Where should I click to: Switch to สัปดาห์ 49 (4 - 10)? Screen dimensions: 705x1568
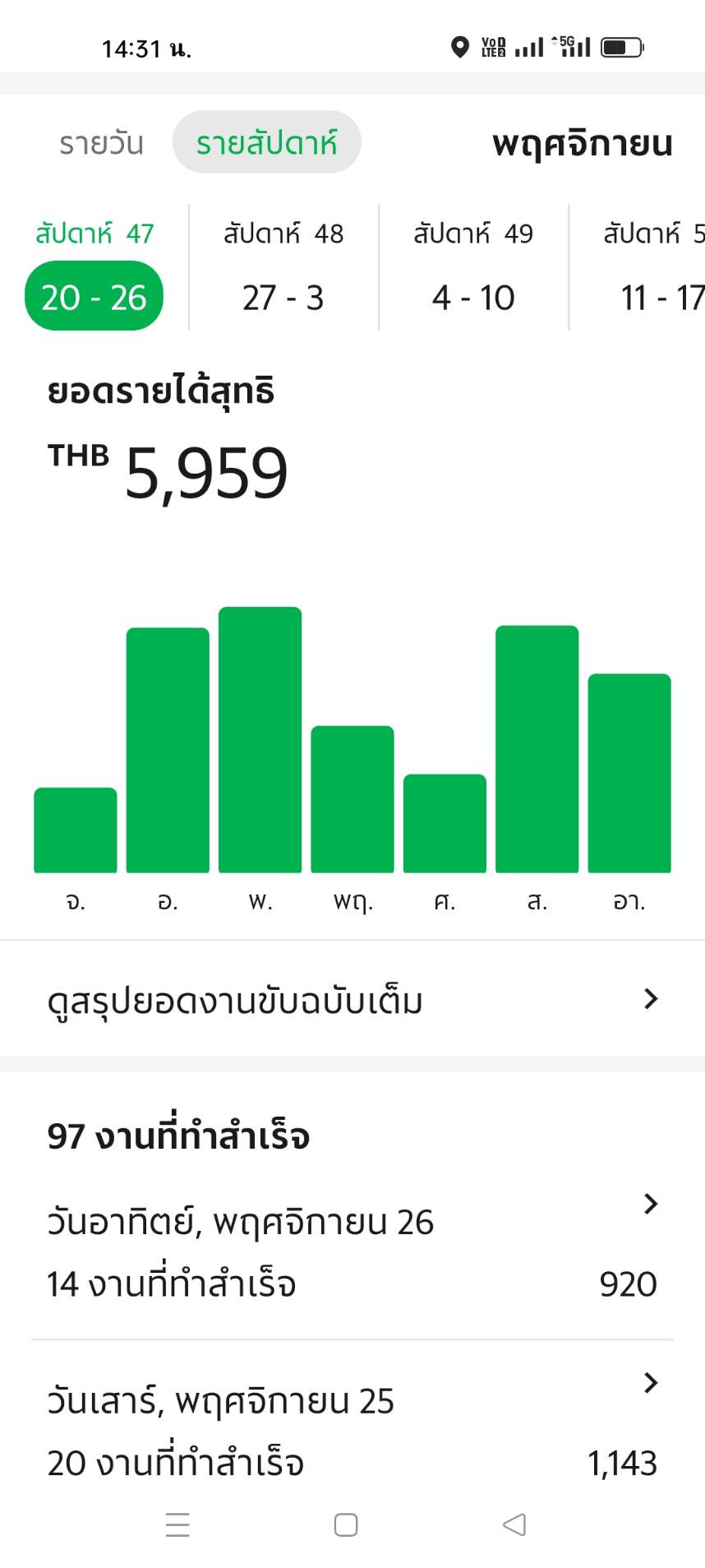pos(473,268)
